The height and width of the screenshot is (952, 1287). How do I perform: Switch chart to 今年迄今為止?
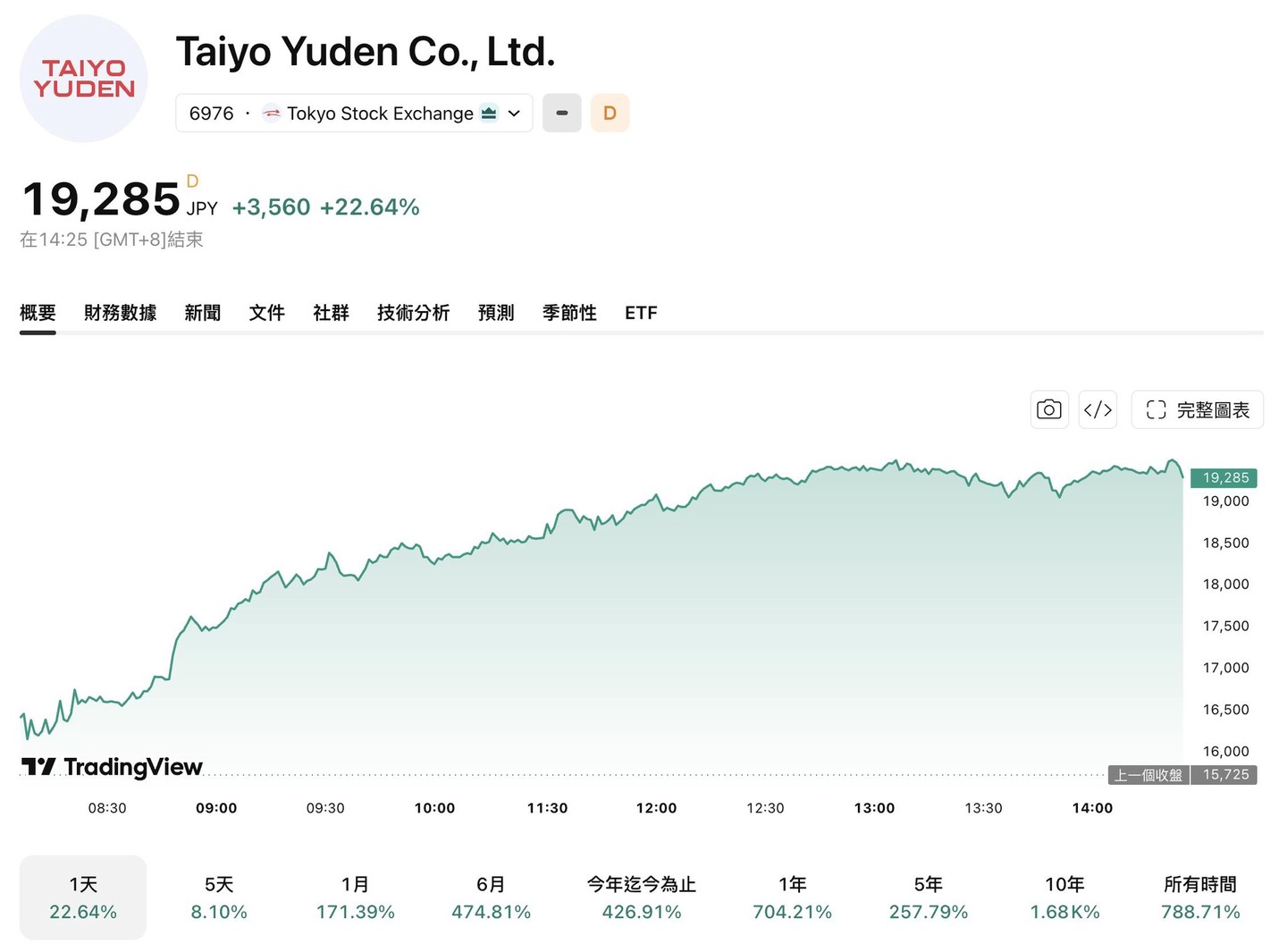pos(642,897)
